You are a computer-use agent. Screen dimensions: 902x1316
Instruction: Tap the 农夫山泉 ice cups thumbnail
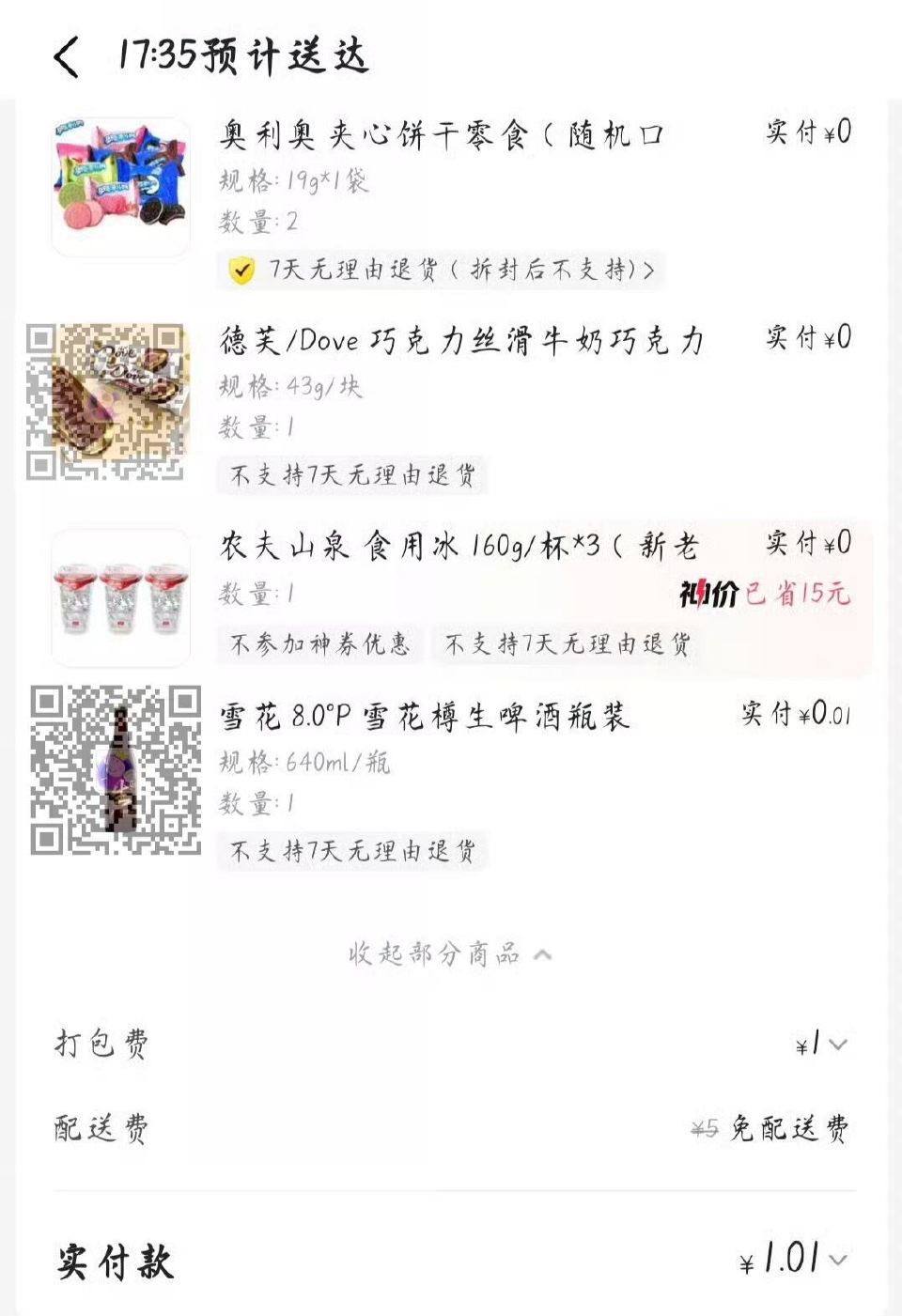[x=118, y=594]
